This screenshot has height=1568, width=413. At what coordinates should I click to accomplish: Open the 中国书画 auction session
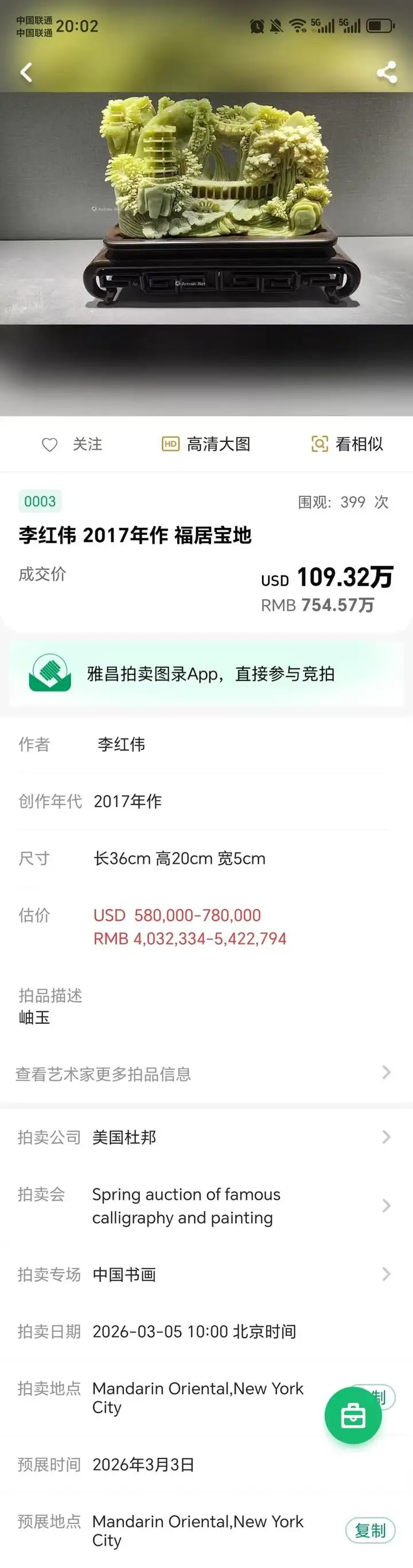(x=206, y=1274)
